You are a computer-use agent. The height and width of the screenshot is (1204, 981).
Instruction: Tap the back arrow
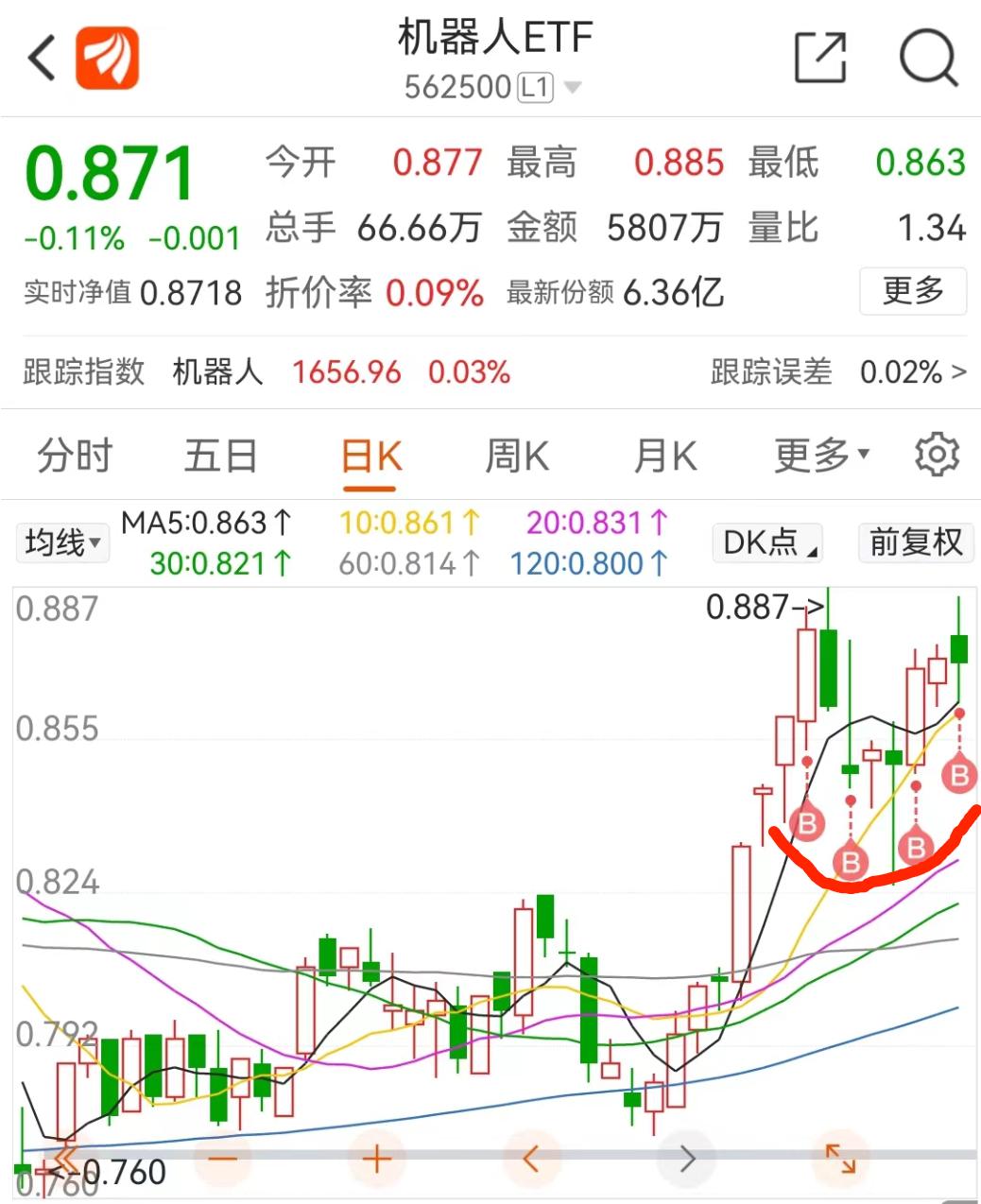(39, 57)
